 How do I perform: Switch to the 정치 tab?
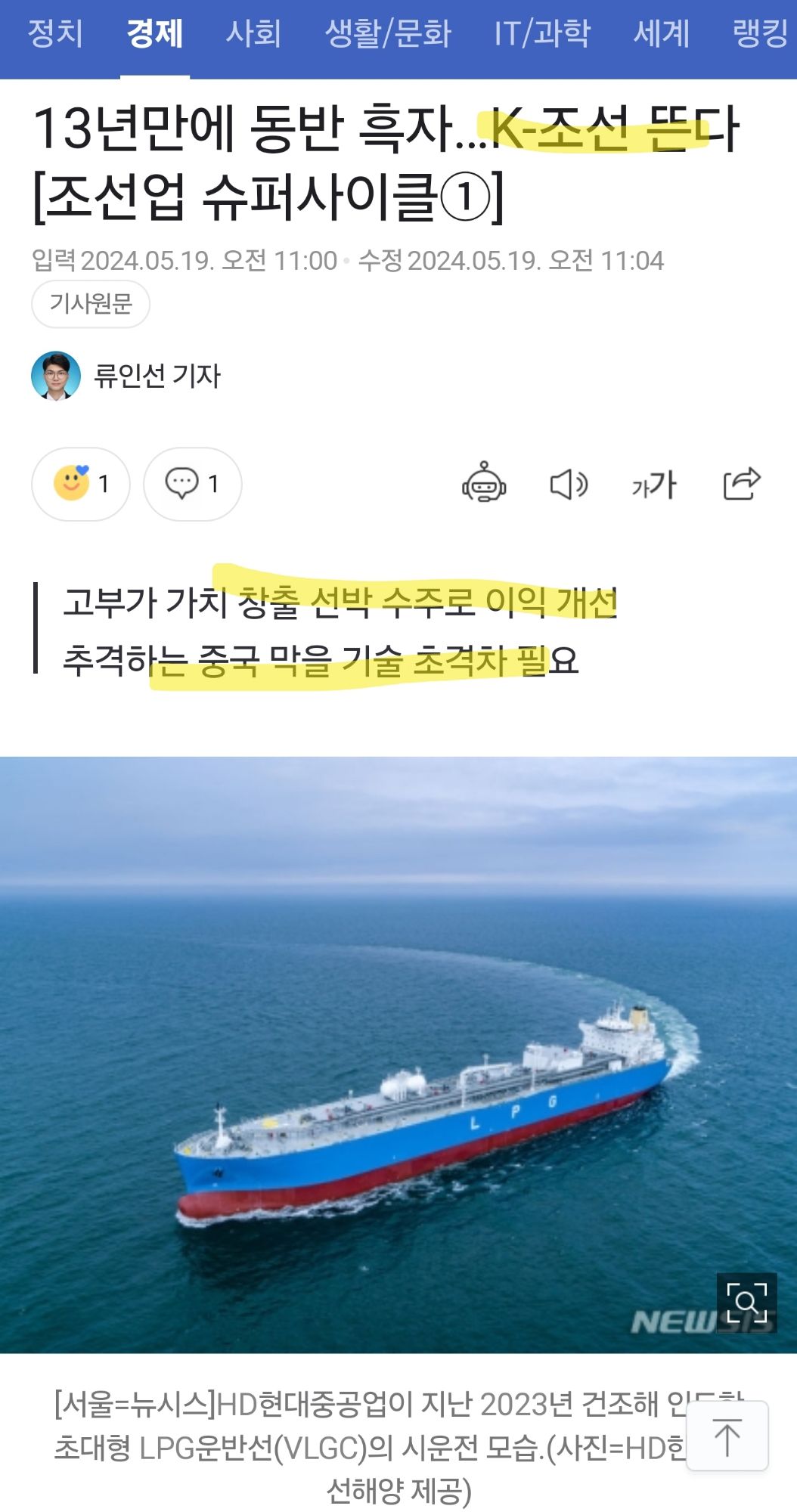click(55, 34)
